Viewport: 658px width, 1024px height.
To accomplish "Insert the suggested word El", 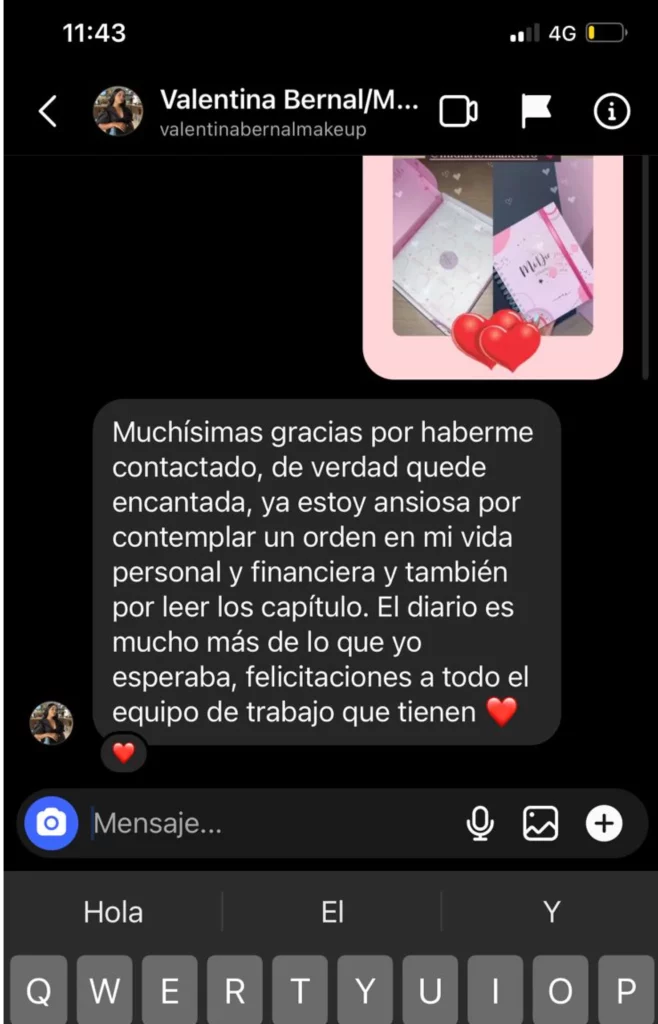I will click(332, 912).
